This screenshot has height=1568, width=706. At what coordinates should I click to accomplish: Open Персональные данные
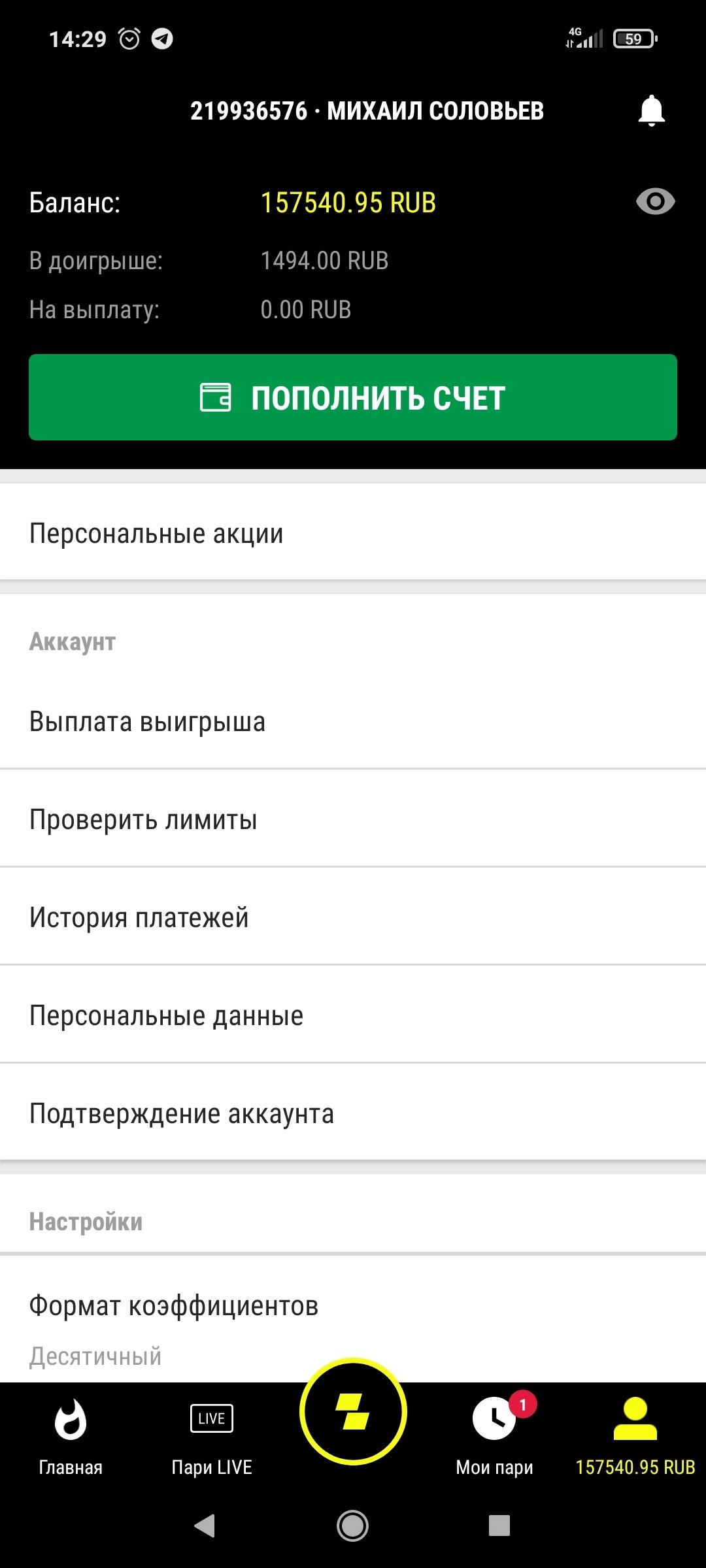tap(353, 1015)
